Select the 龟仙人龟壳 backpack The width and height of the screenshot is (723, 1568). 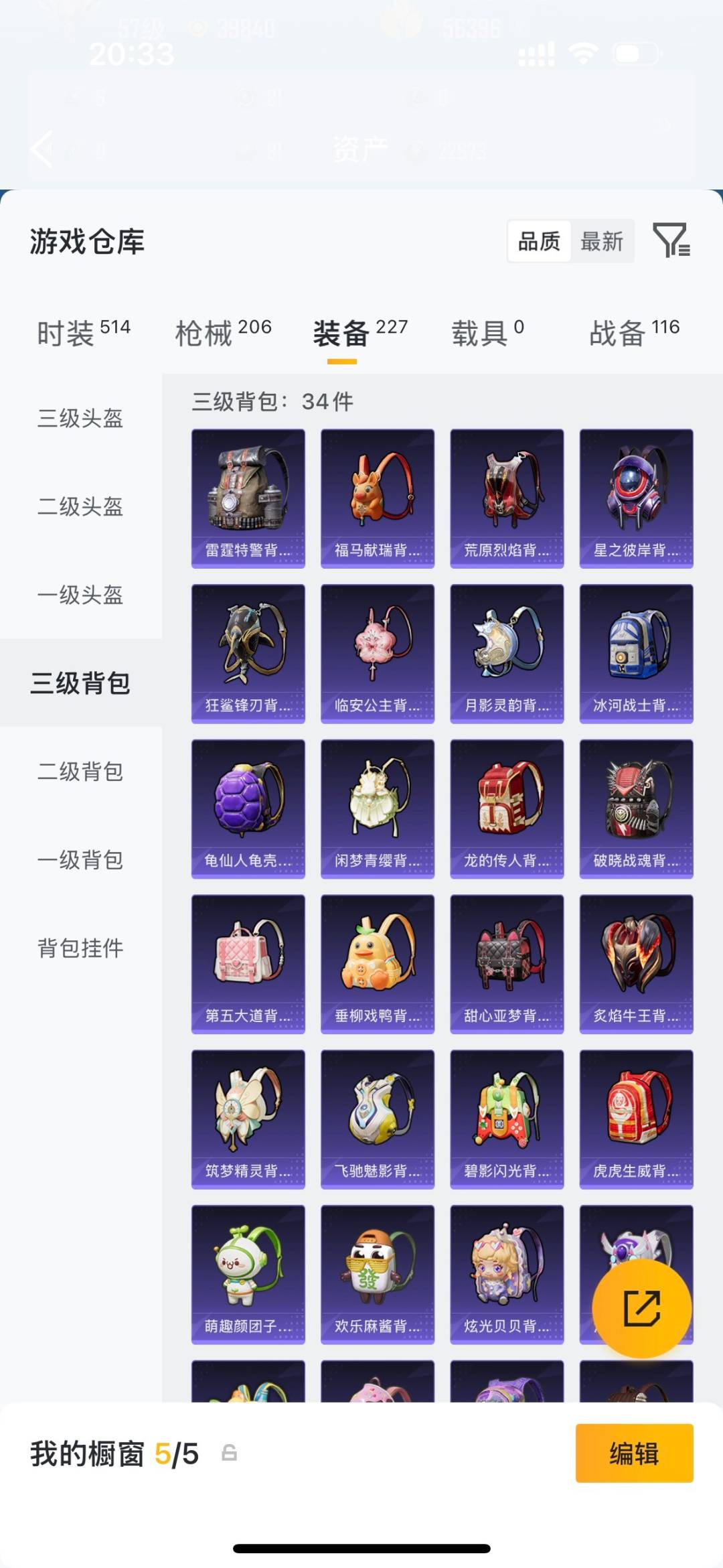(247, 808)
